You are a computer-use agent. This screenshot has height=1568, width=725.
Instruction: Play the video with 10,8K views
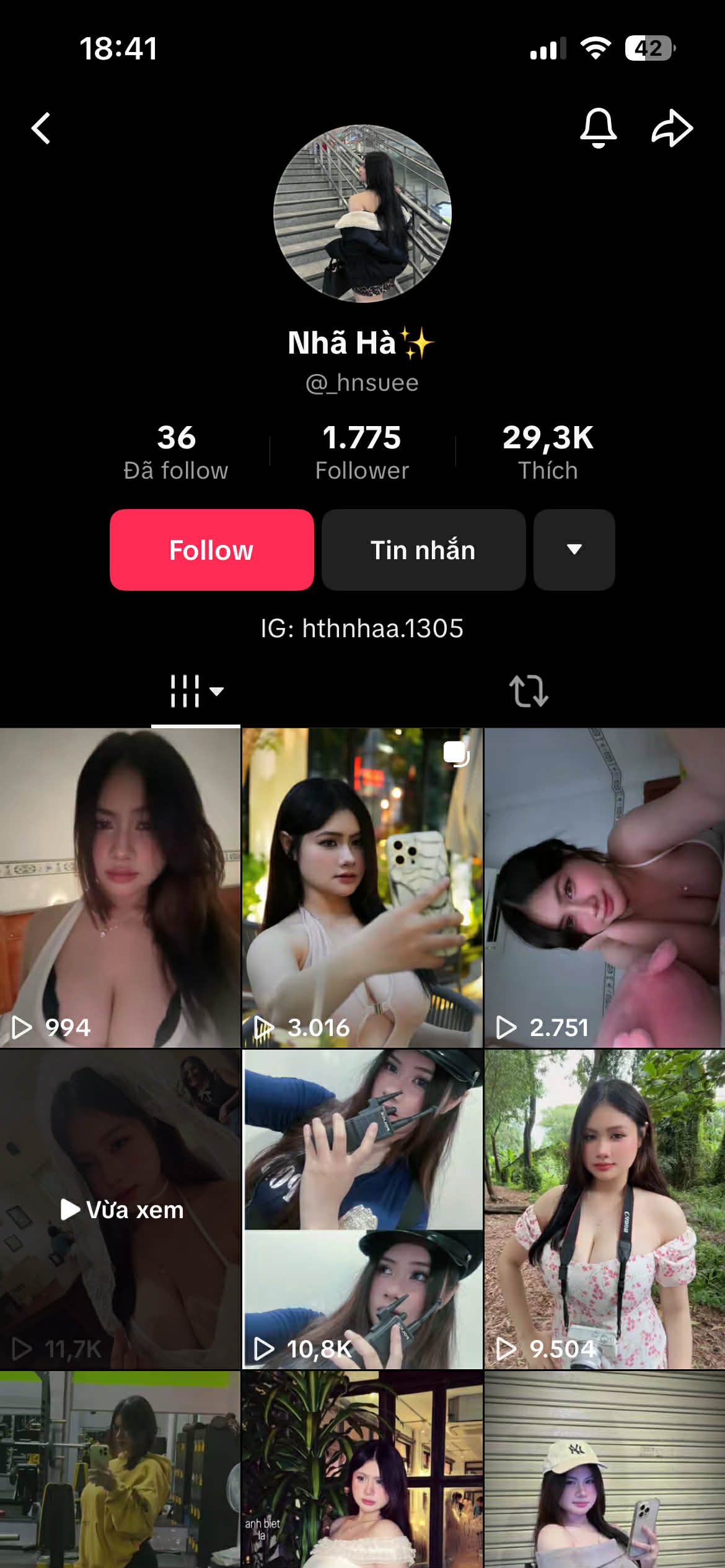point(362,1209)
